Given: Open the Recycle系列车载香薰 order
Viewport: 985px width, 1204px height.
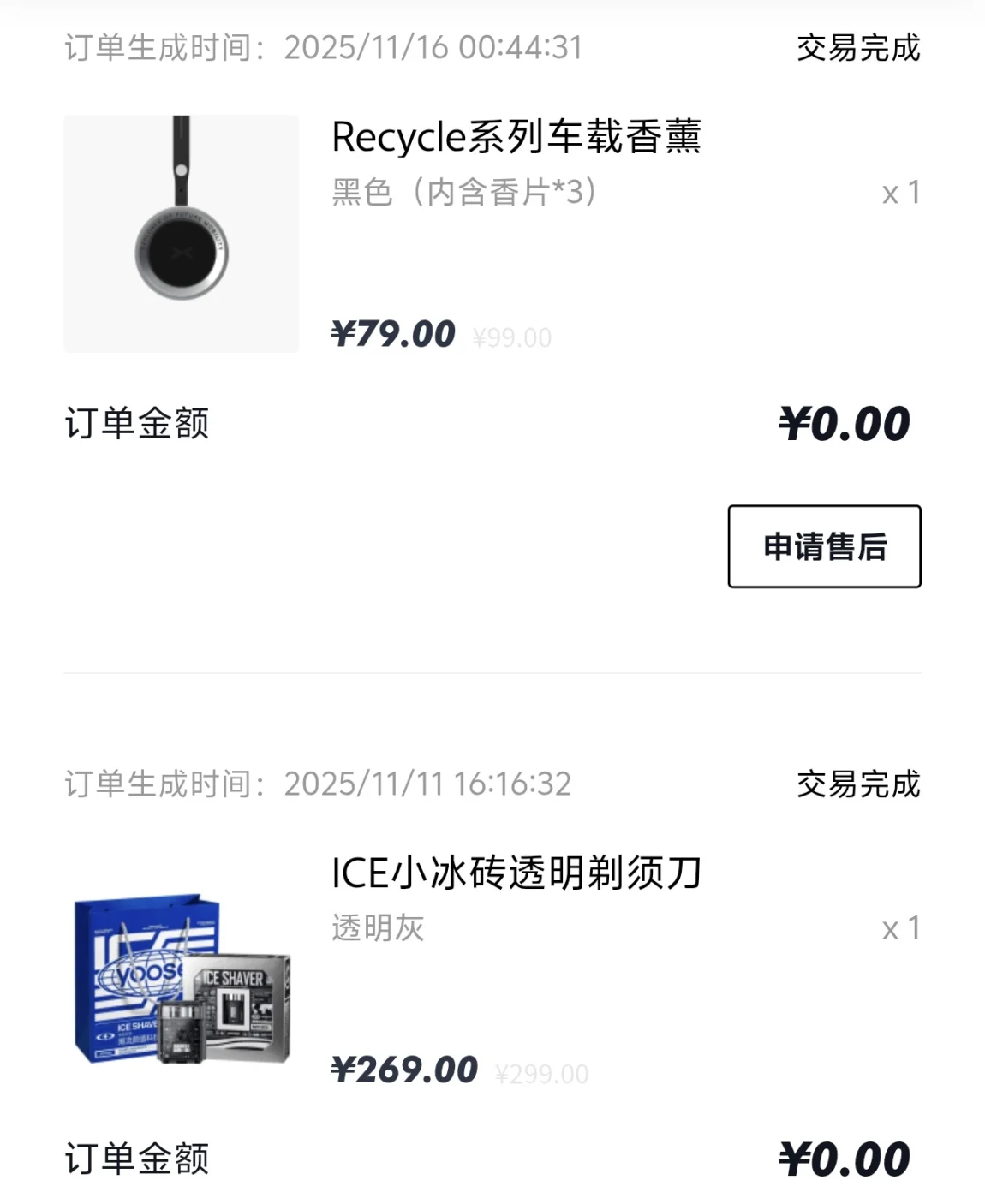Looking at the screenshot, I should 516,137.
